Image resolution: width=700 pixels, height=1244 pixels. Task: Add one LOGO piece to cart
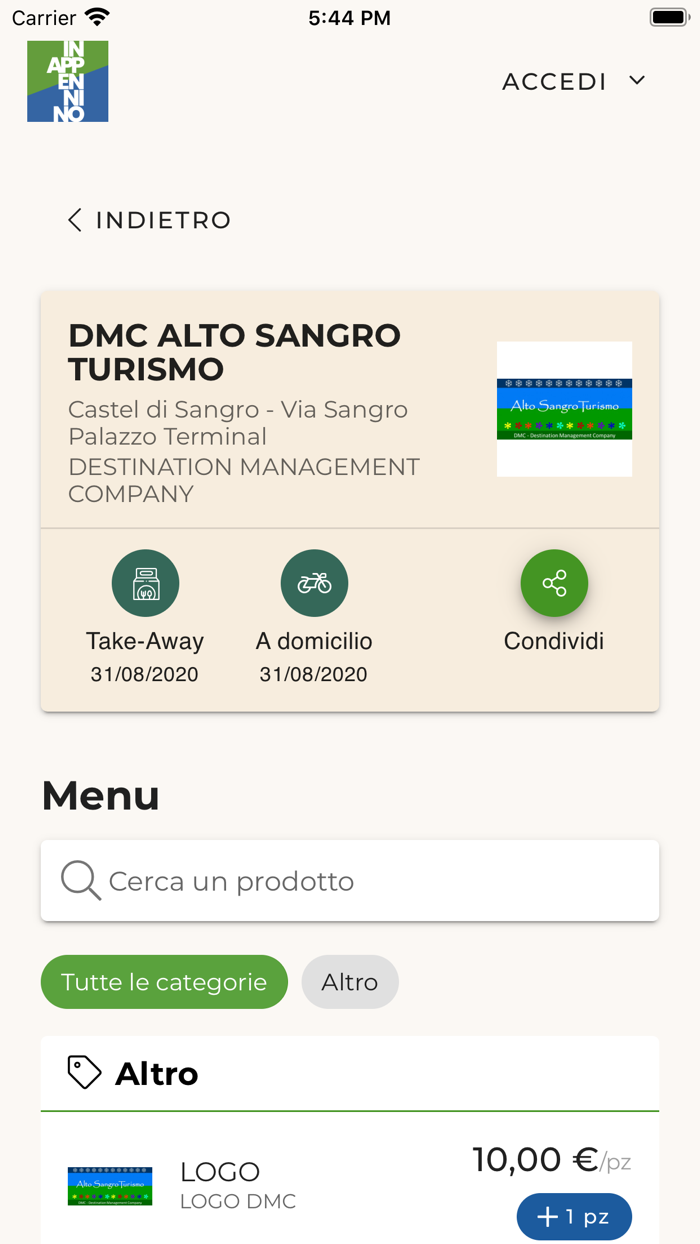point(574,1217)
